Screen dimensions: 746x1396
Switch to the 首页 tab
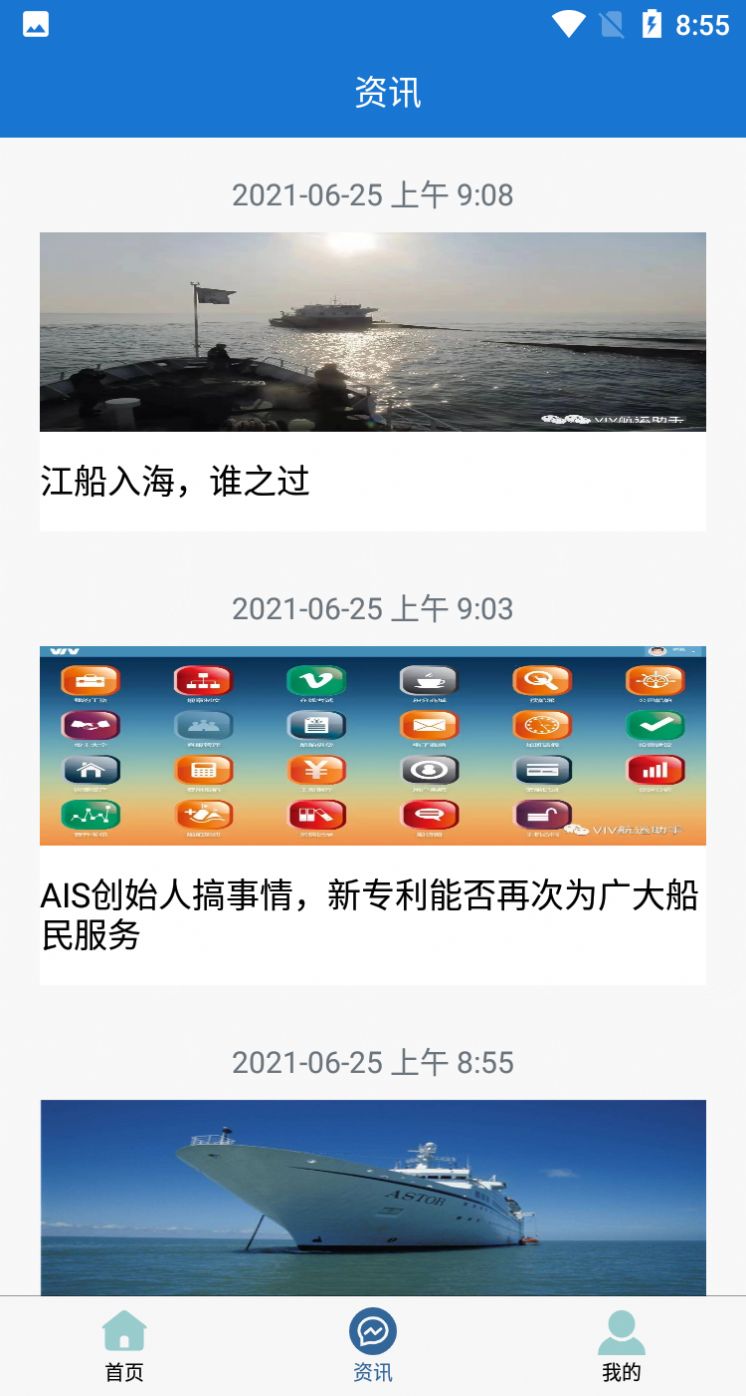(122, 1345)
